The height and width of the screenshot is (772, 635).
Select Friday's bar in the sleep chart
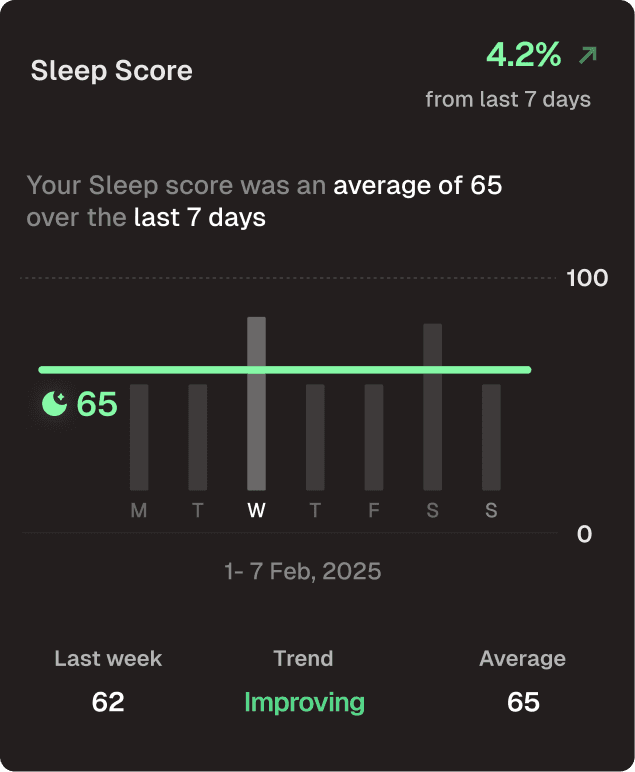click(374, 437)
